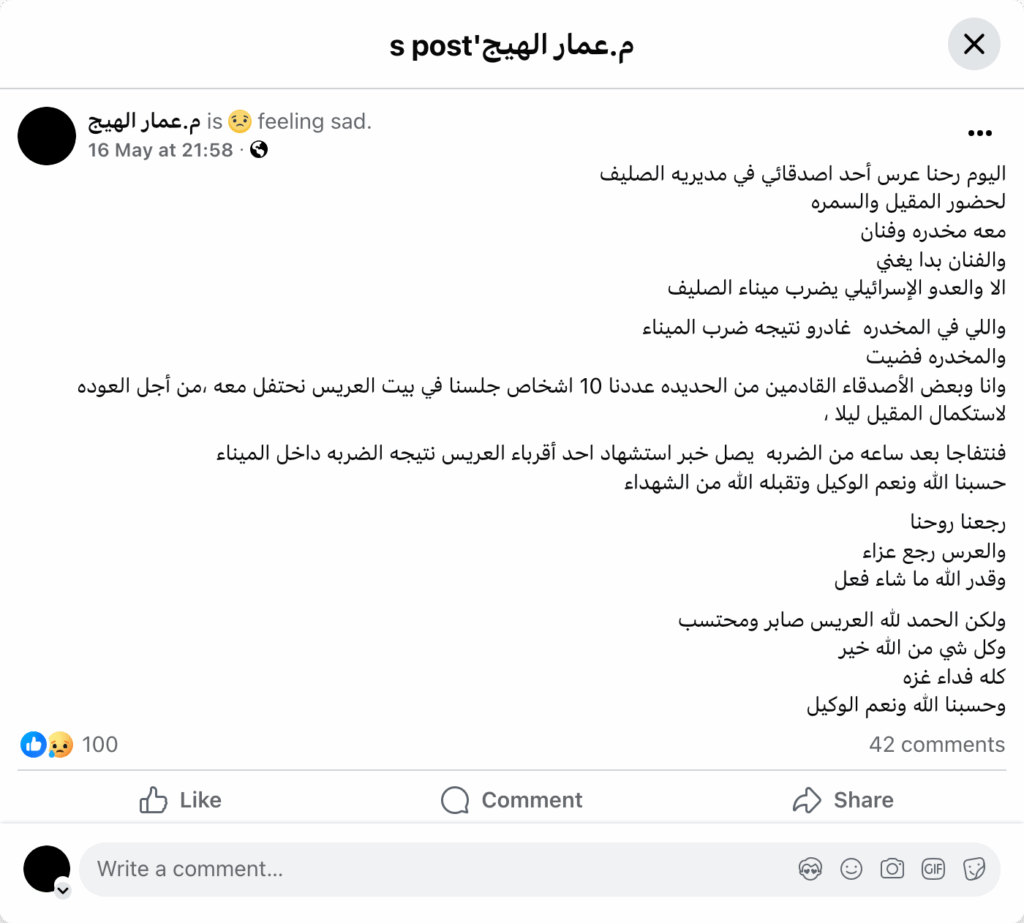Viewport: 1024px width, 923px height.
Task: Add a GIF to the comment
Action: [x=933, y=869]
